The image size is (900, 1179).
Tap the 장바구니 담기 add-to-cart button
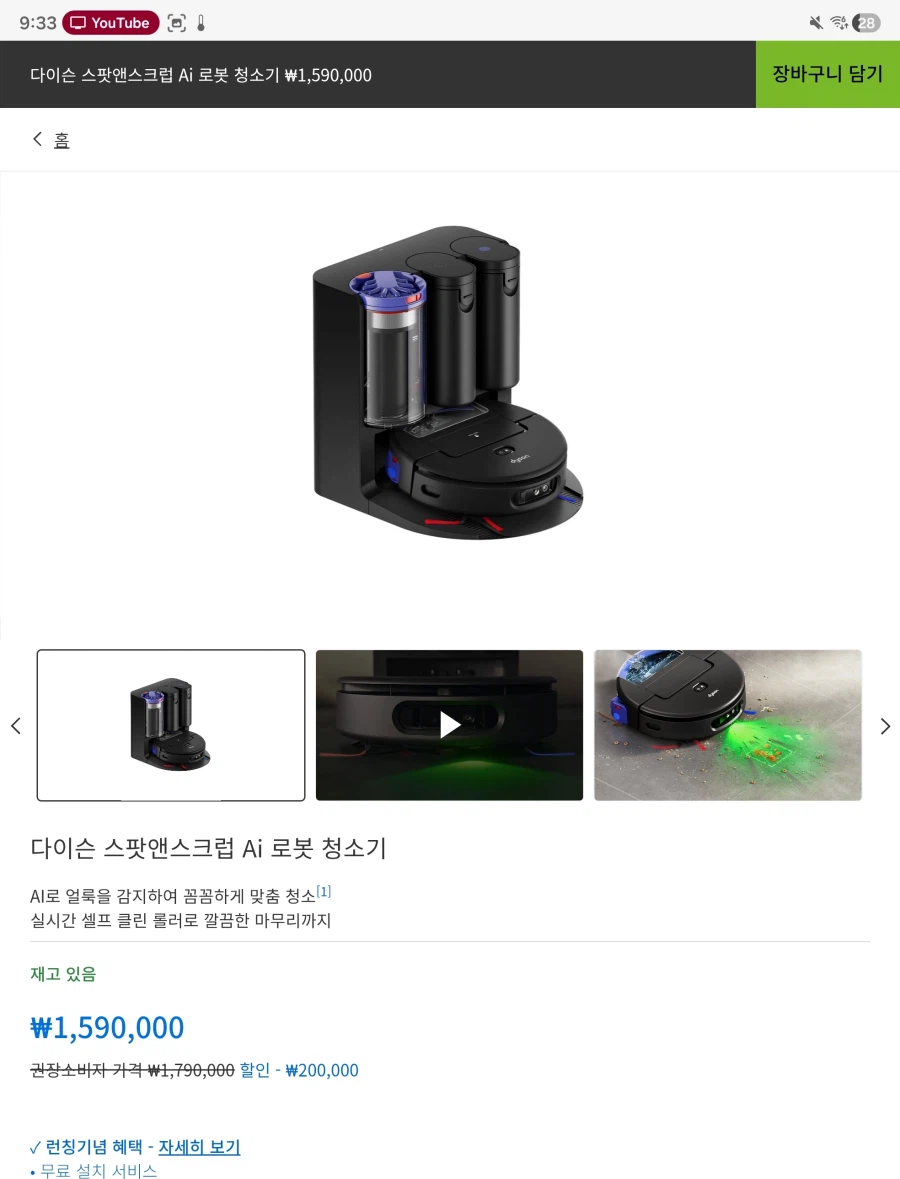point(827,74)
